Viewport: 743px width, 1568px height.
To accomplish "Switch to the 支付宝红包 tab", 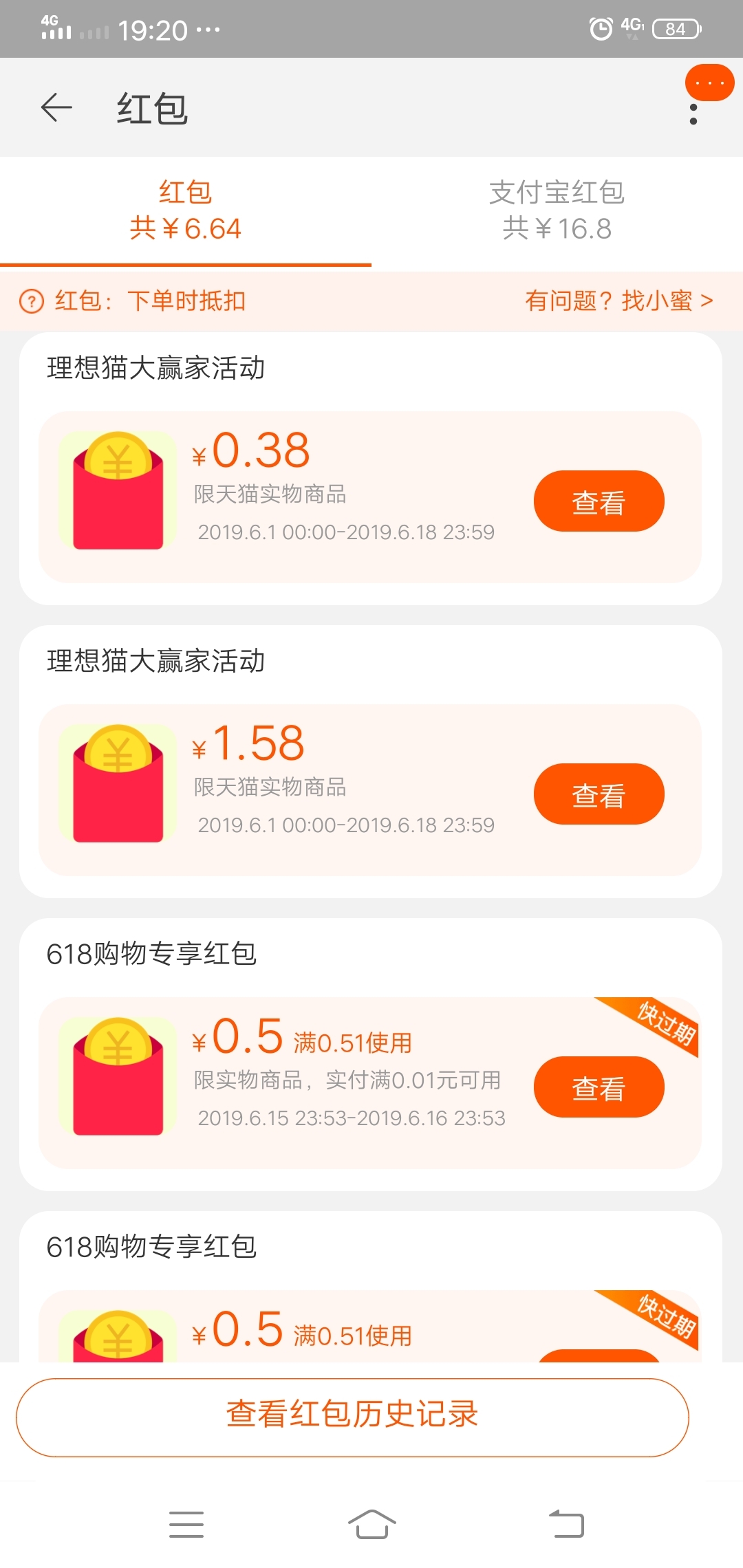I will (557, 210).
